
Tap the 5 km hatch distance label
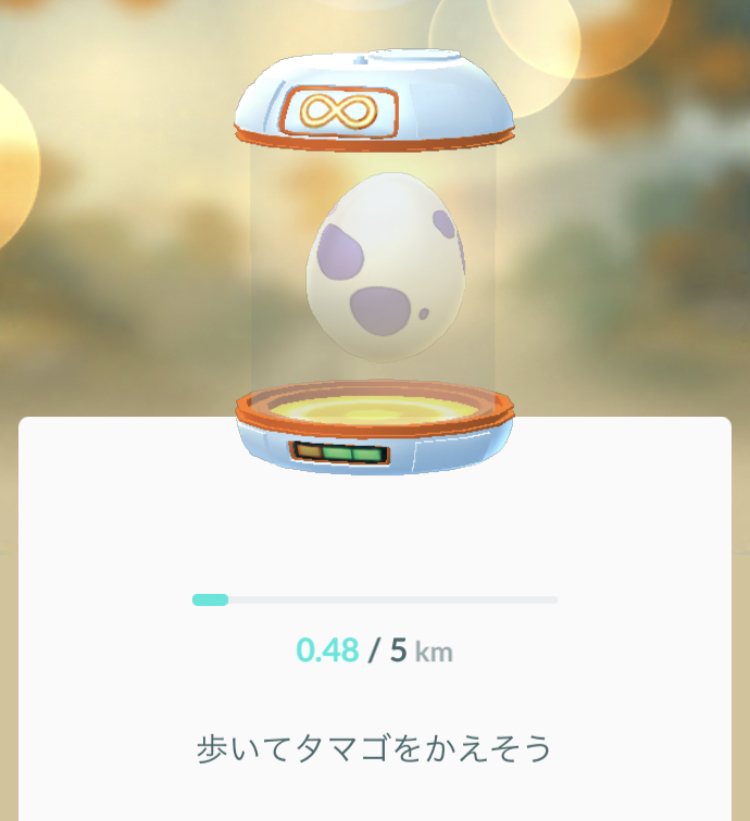pos(398,648)
